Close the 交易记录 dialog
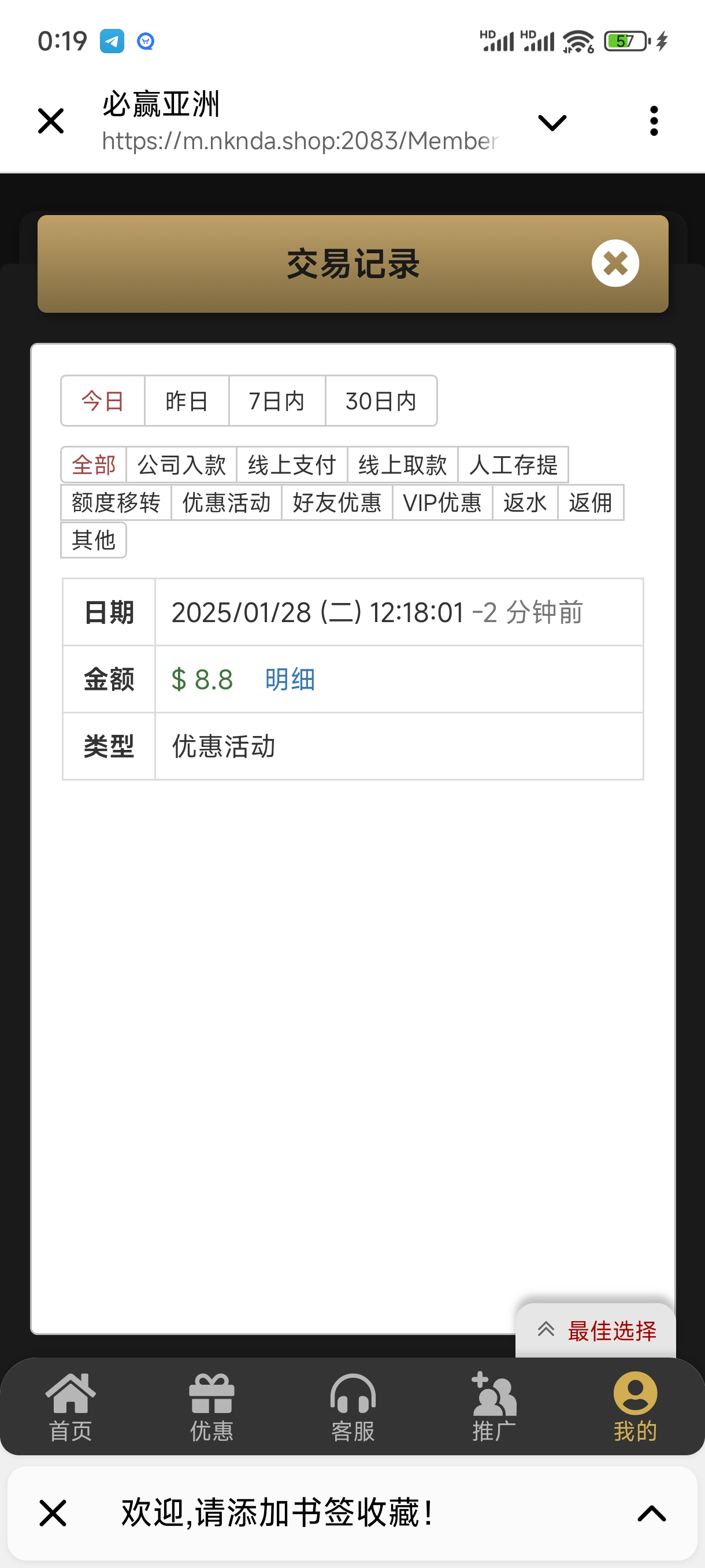The width and height of the screenshot is (705, 1568). (615, 264)
